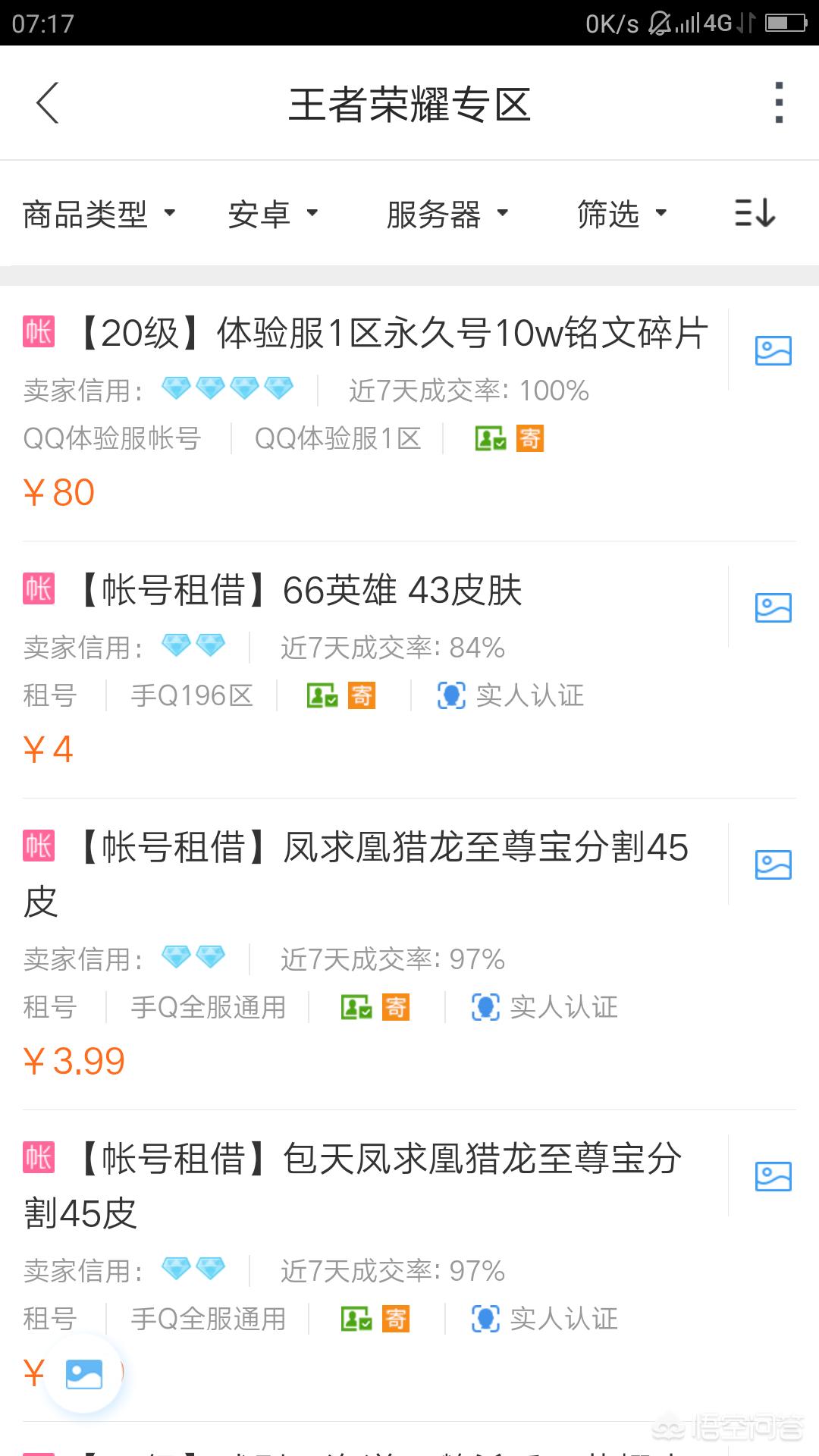Screen dimensions: 819x1456
Task: Go back from 王者荣耀专区
Action: pos(47,103)
